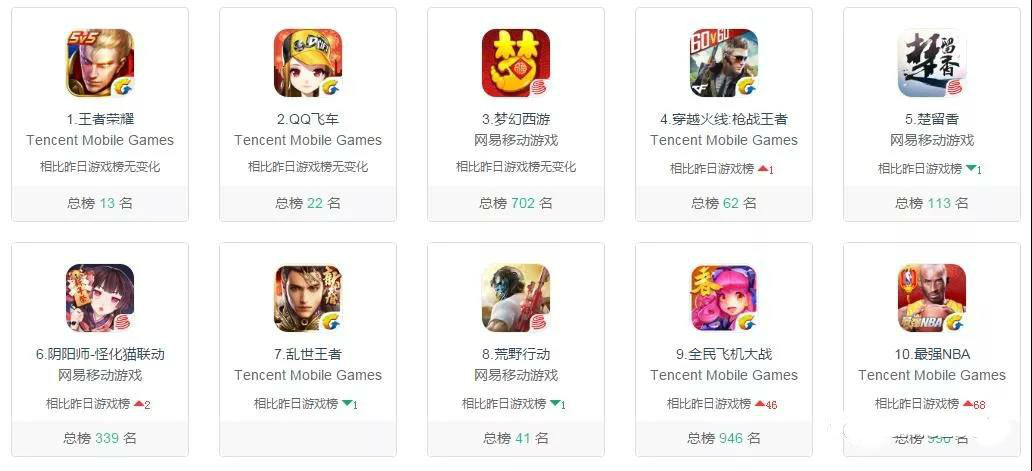Select the 全民飞机大战 card
This screenshot has height=471, width=1032.
coord(724,298)
